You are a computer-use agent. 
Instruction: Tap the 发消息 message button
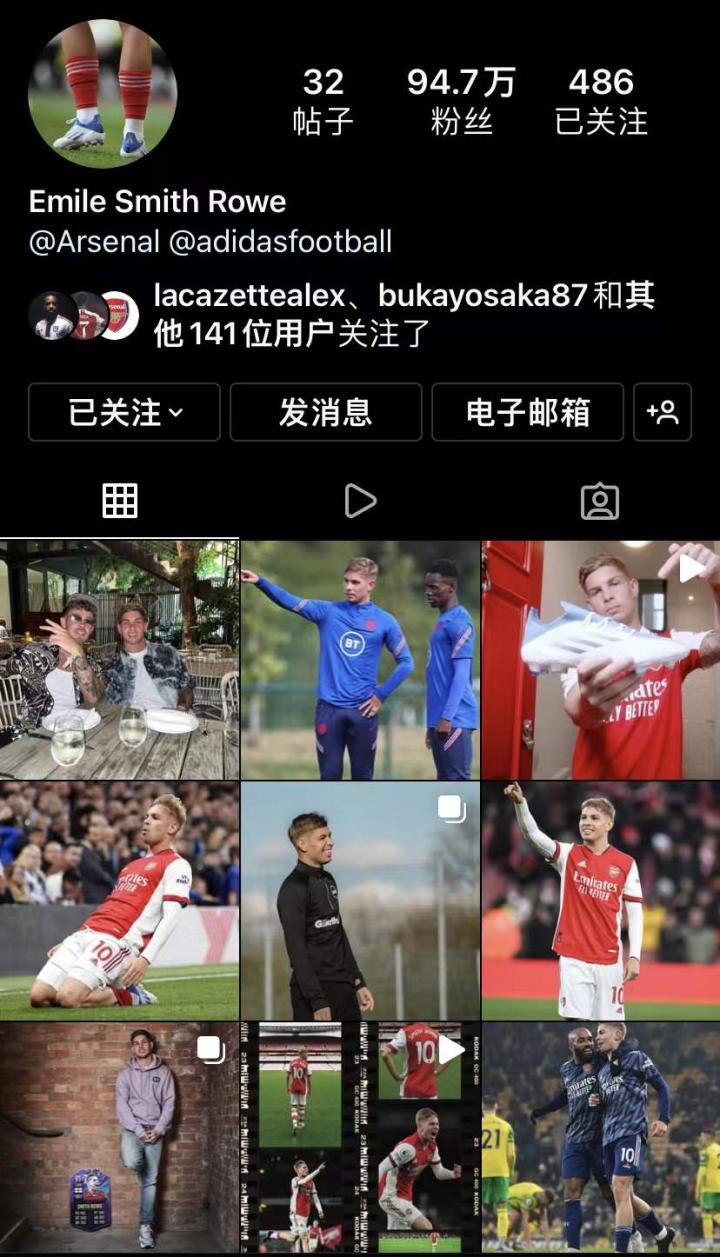pyautogui.click(x=326, y=412)
